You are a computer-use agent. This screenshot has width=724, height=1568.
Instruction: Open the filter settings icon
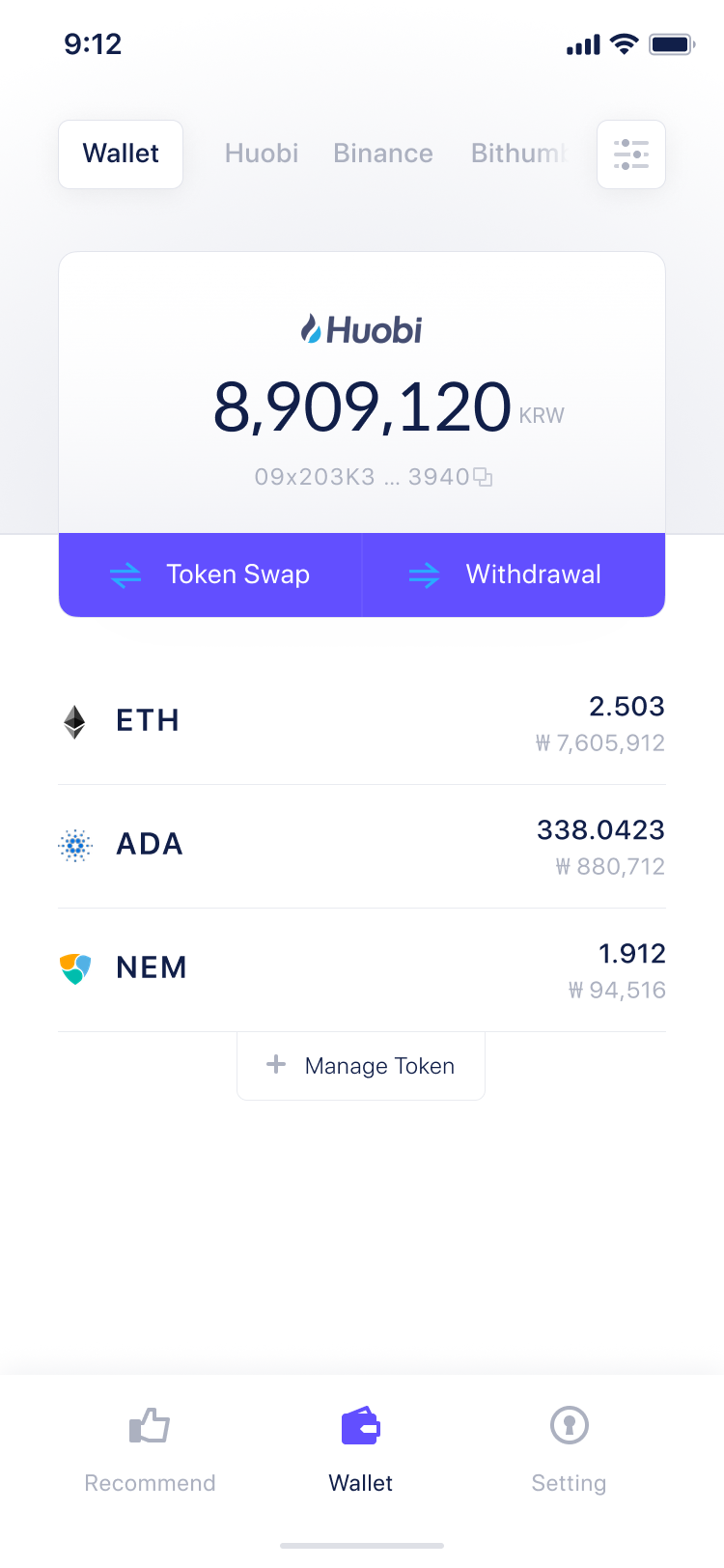(631, 154)
